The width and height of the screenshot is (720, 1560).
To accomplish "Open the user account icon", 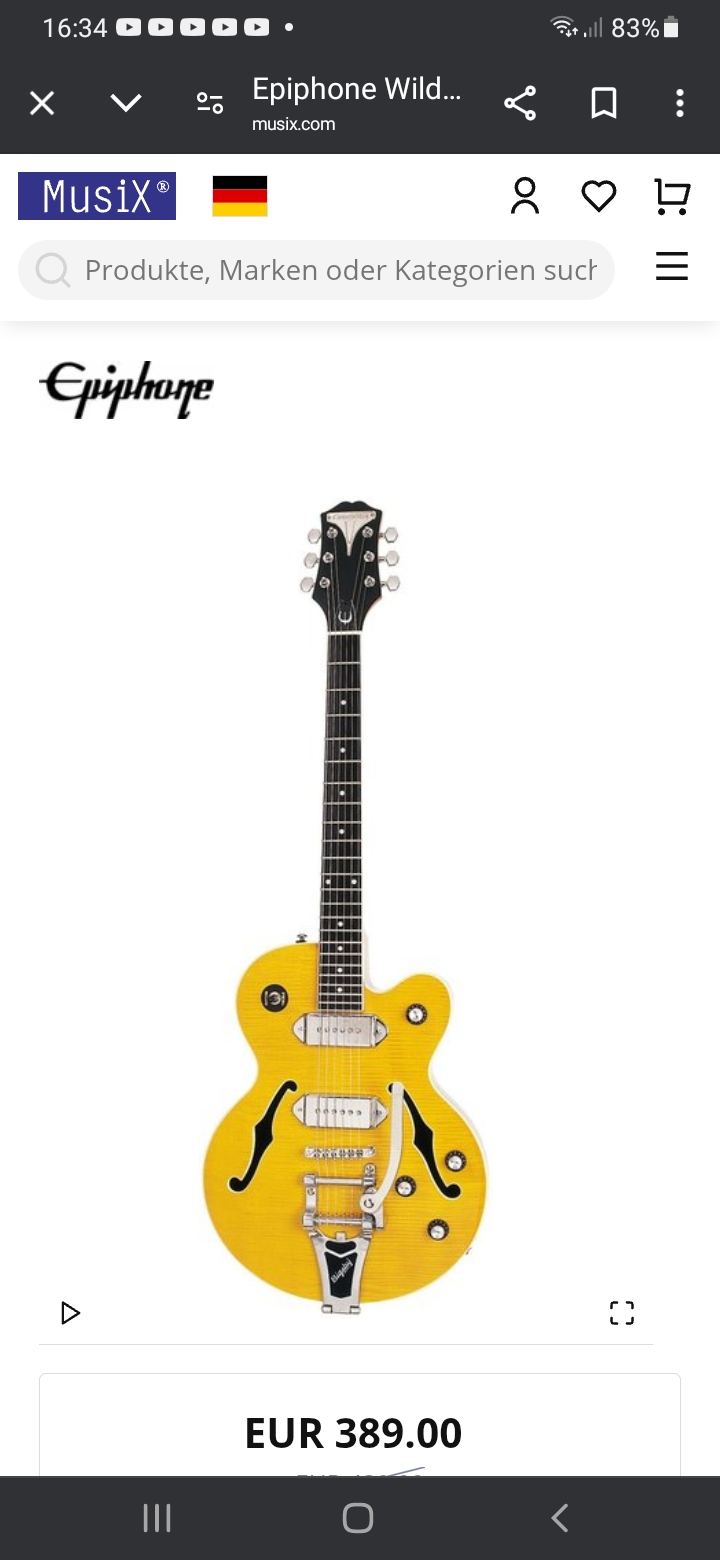I will coord(525,196).
